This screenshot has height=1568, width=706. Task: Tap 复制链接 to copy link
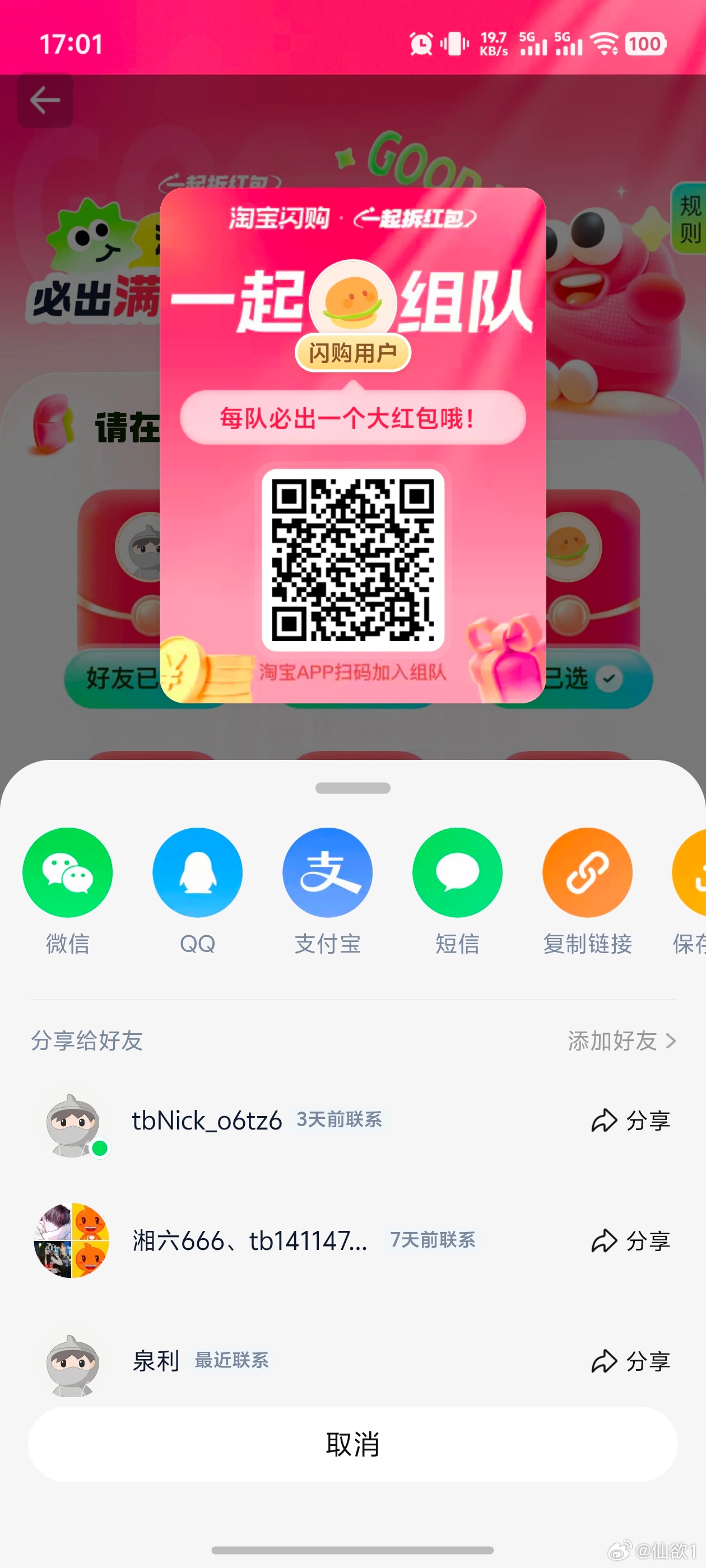(587, 872)
